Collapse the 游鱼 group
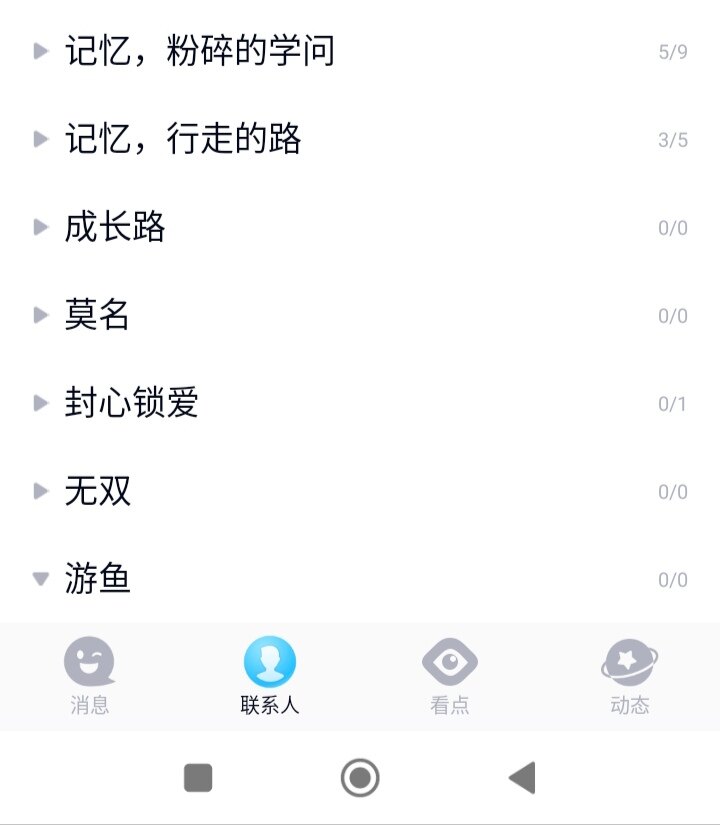This screenshot has height=825, width=720. (98, 579)
